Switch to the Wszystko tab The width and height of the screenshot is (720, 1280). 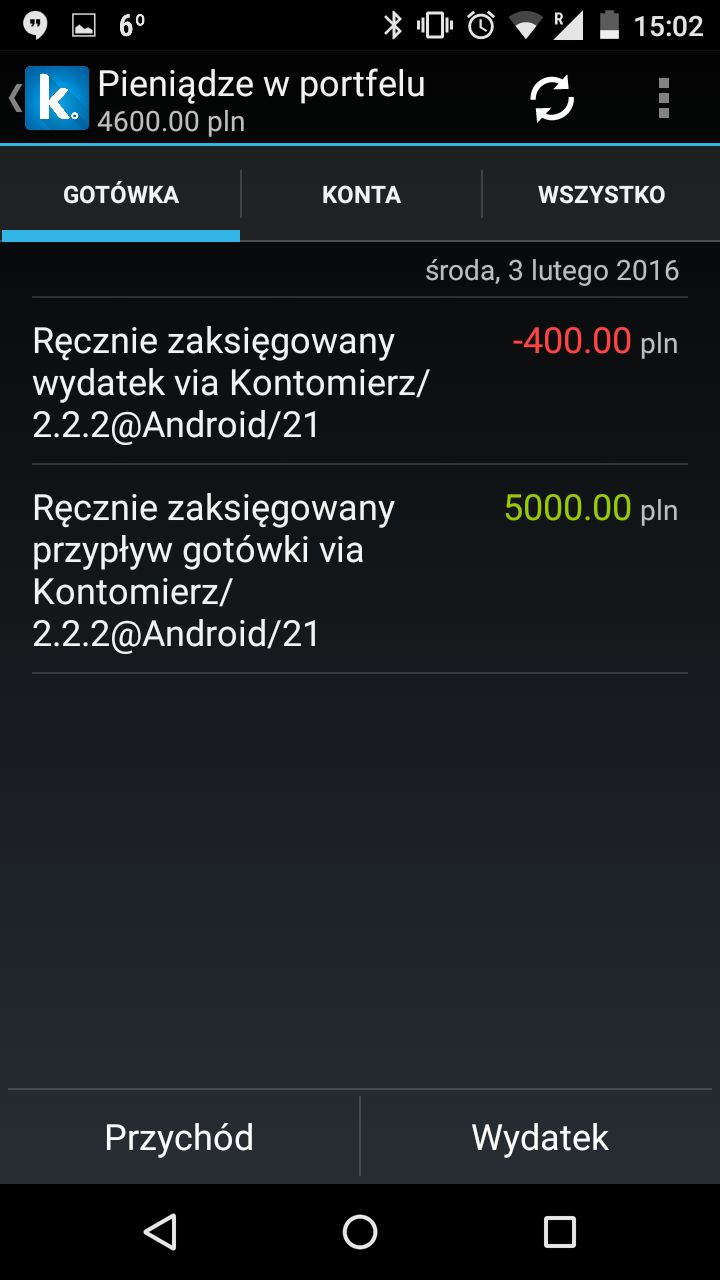click(601, 195)
